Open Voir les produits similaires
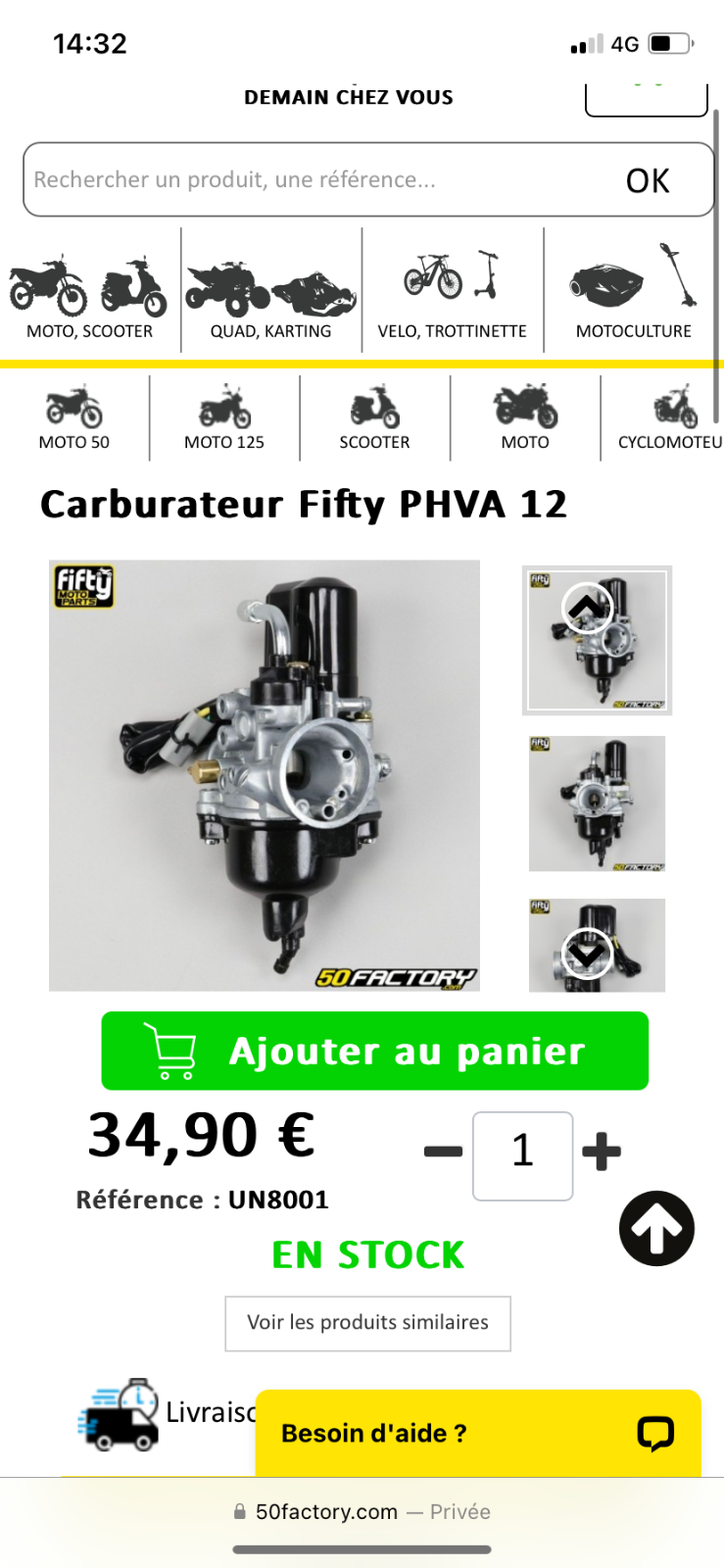The width and height of the screenshot is (724, 1568). (x=367, y=1323)
